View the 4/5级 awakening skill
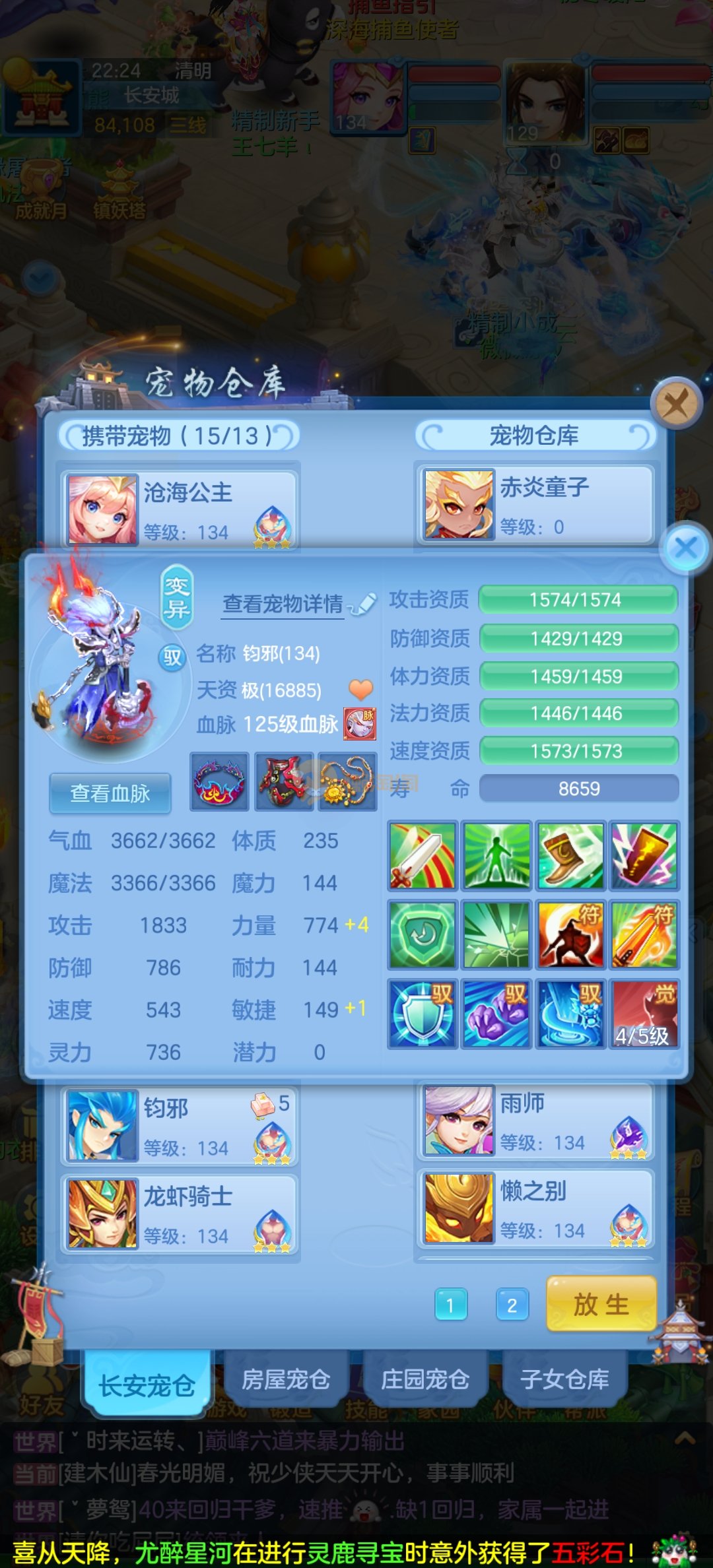 point(644,1014)
